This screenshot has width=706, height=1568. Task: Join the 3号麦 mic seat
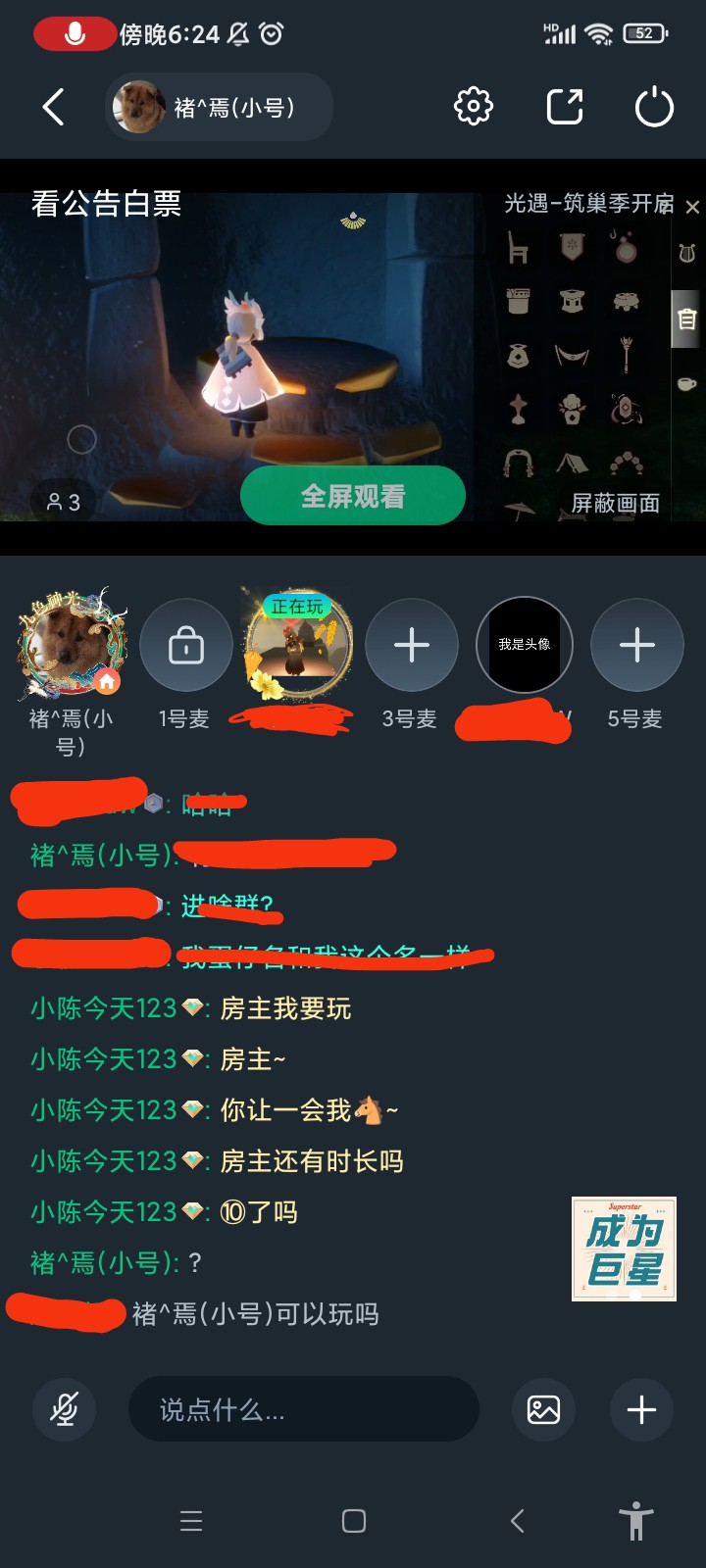point(411,646)
